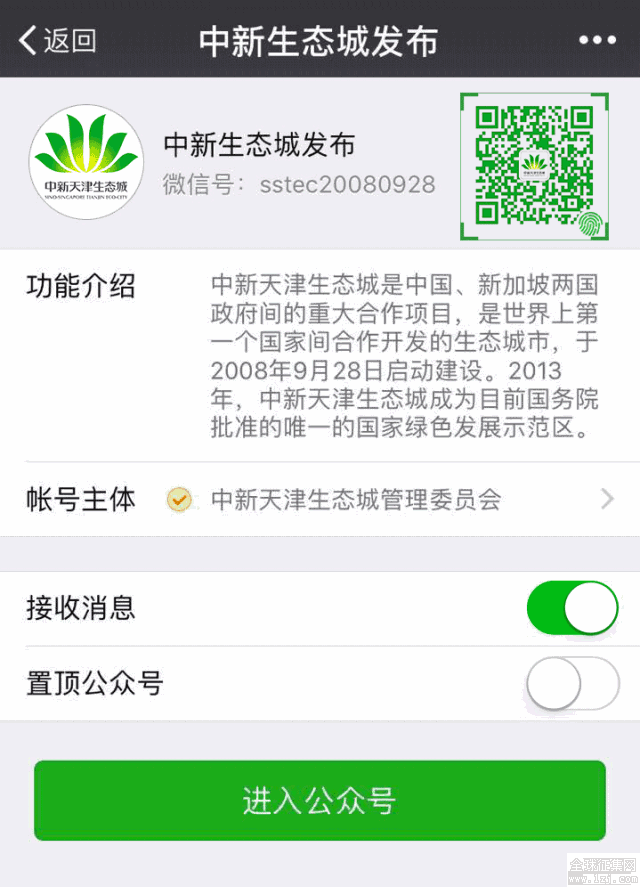This screenshot has width=640, height=887.
Task: View the 中新生态城发布 profile avatar
Action: [87, 160]
